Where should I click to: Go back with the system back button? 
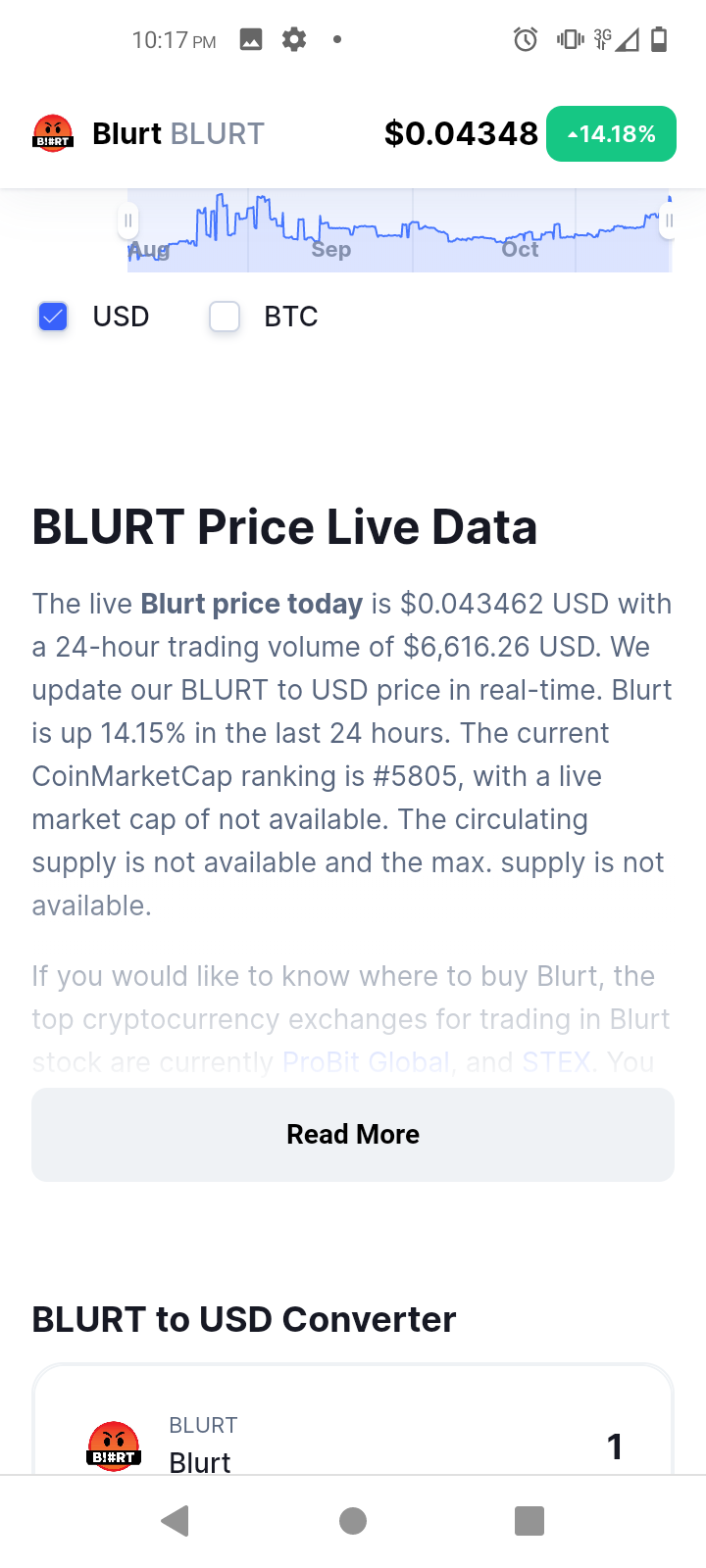pos(176,1521)
